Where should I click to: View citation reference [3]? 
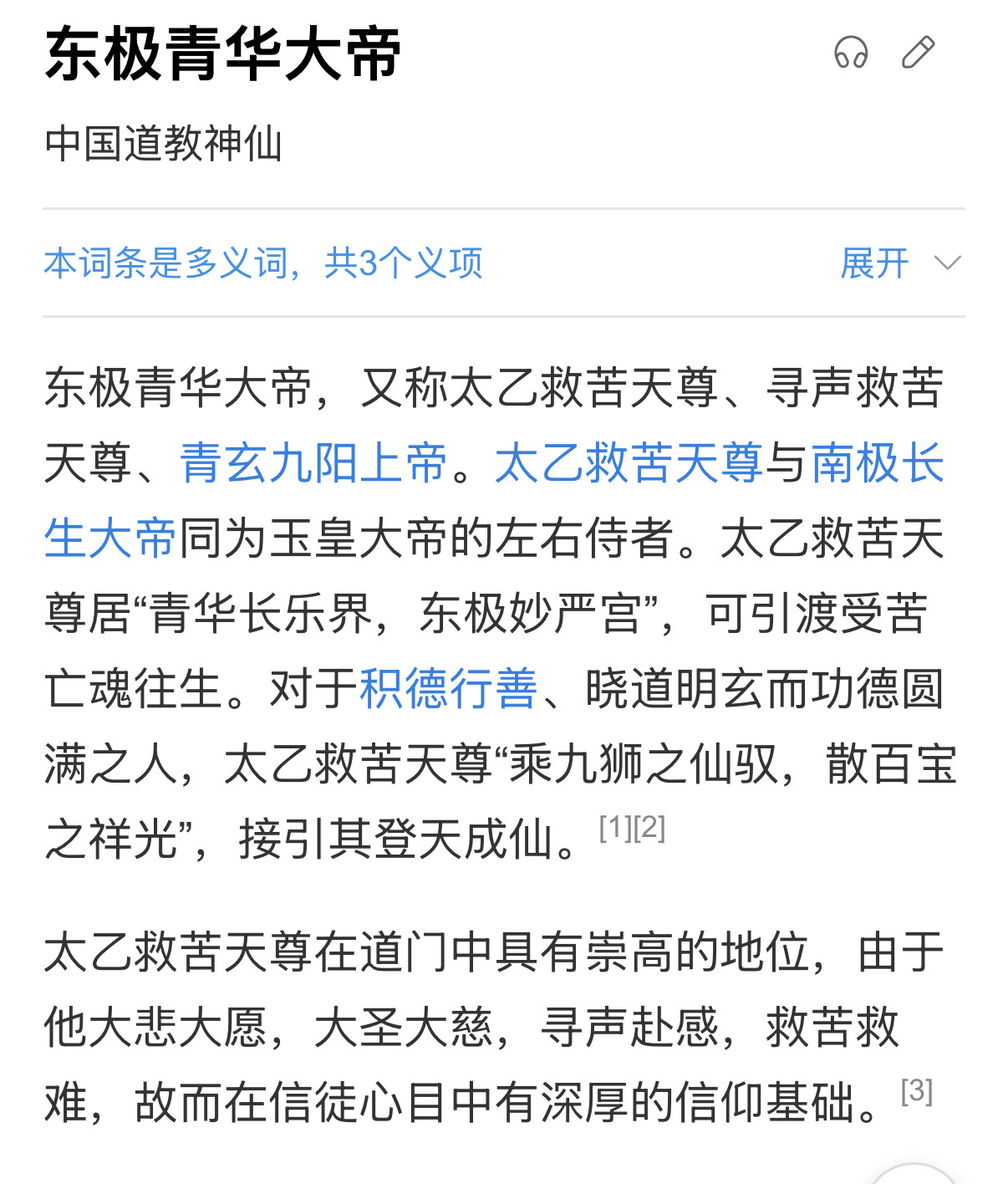tap(917, 1090)
